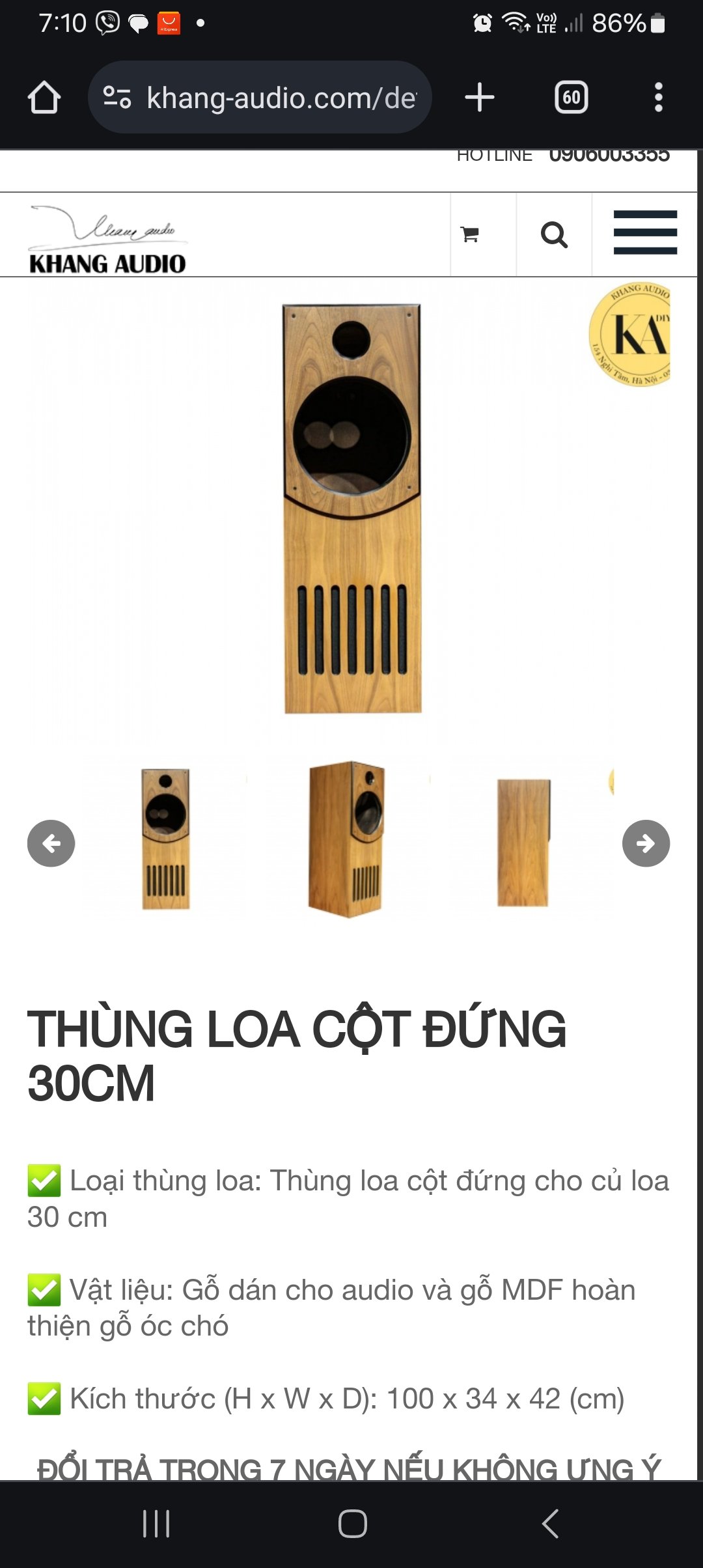Screen dimensions: 703x1568
Task: Go back with the system back button
Action: pos(550,1524)
